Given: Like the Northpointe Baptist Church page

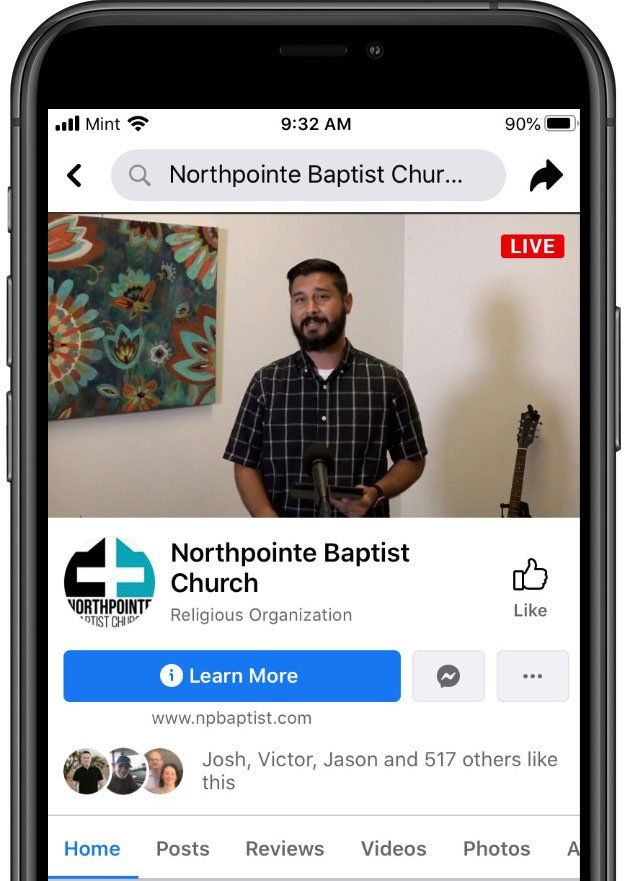Looking at the screenshot, I should pos(530,588).
